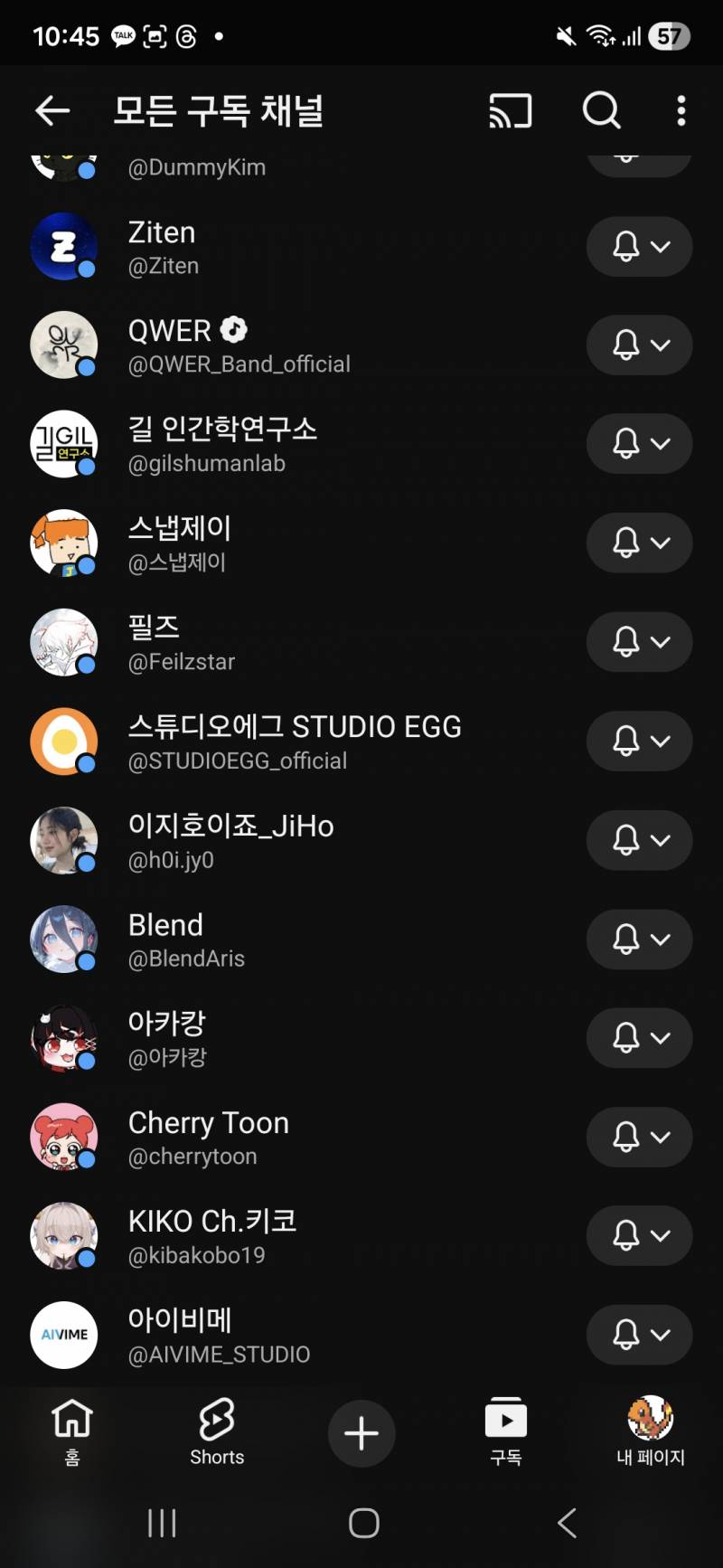Open the 내 페이지 tab
The height and width of the screenshot is (1568, 723).
[x=651, y=1431]
